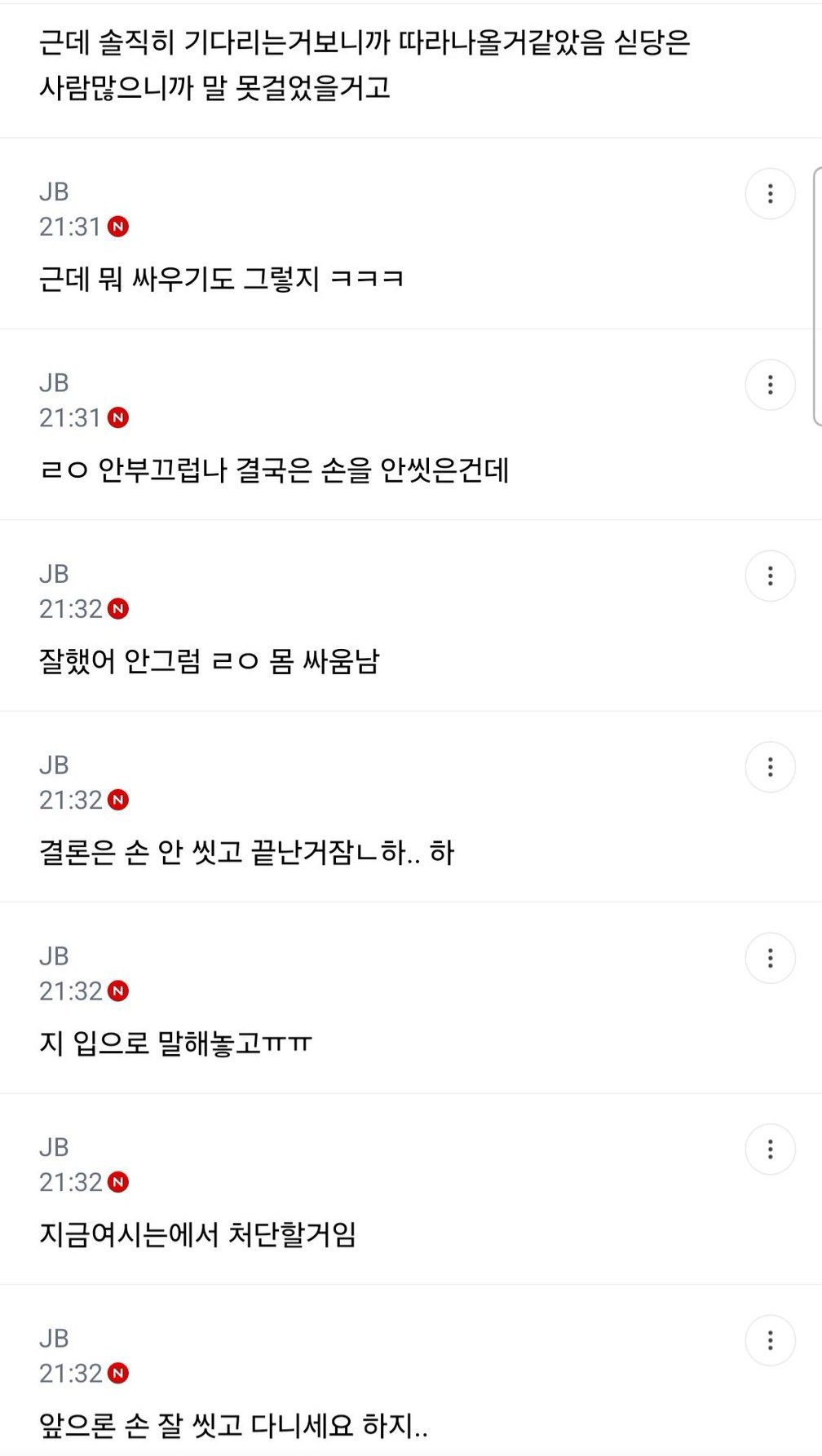Show options for '앞으론 손 잘 씻고 다니세요' comment

(770, 1340)
